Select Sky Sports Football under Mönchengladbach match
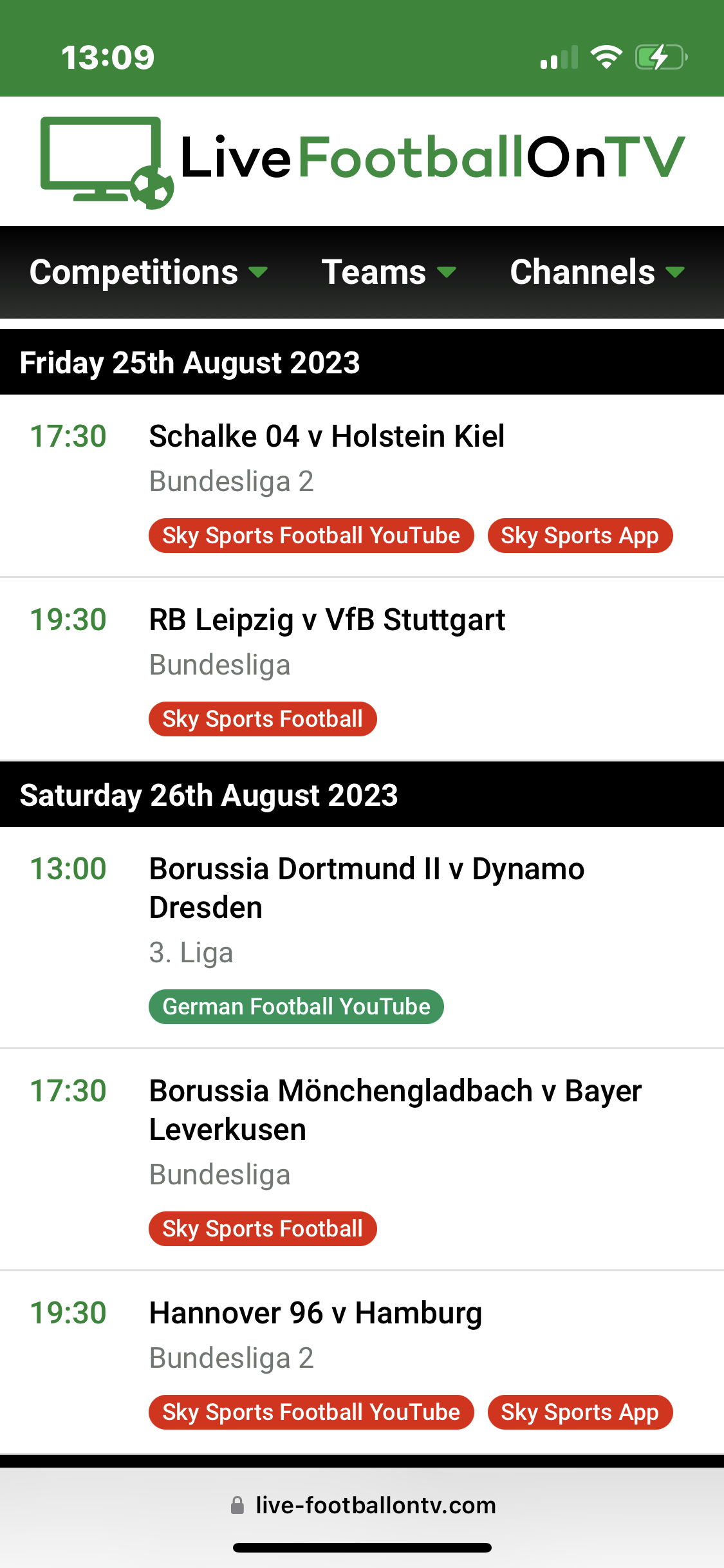Image resolution: width=724 pixels, height=1568 pixels. point(263,1229)
